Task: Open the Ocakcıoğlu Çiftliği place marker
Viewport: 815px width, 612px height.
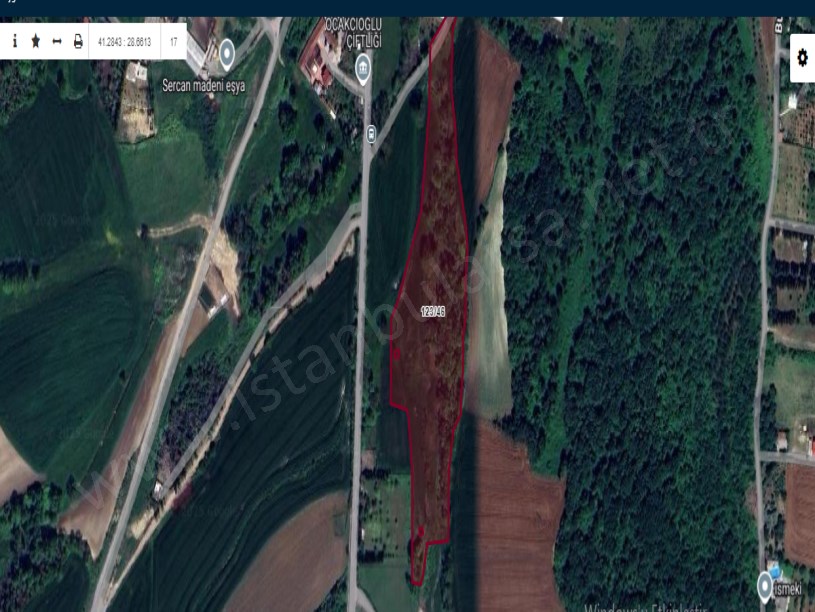Action: click(x=363, y=67)
